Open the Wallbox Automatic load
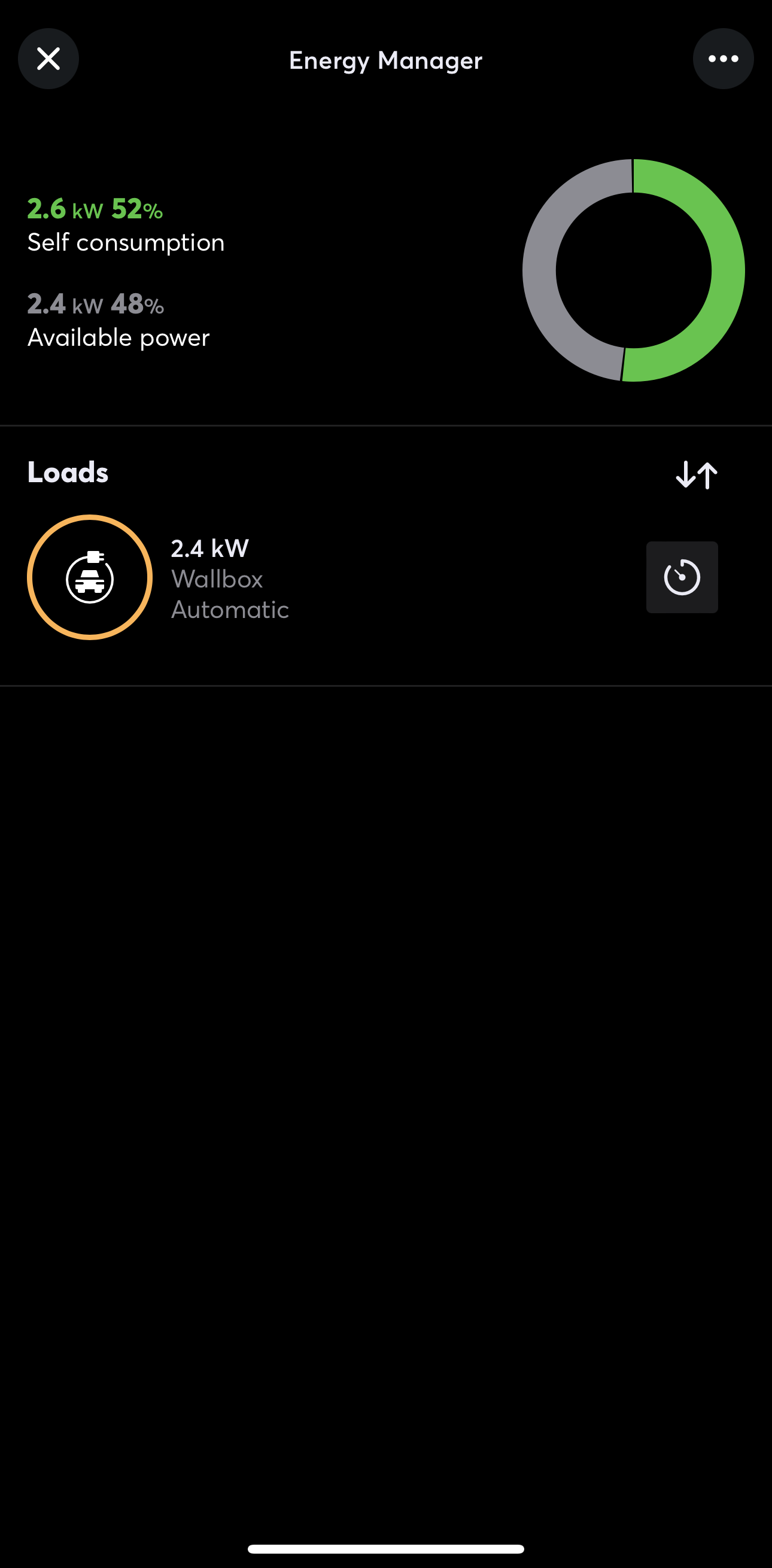Screen dimensions: 772x1568 tap(230, 579)
